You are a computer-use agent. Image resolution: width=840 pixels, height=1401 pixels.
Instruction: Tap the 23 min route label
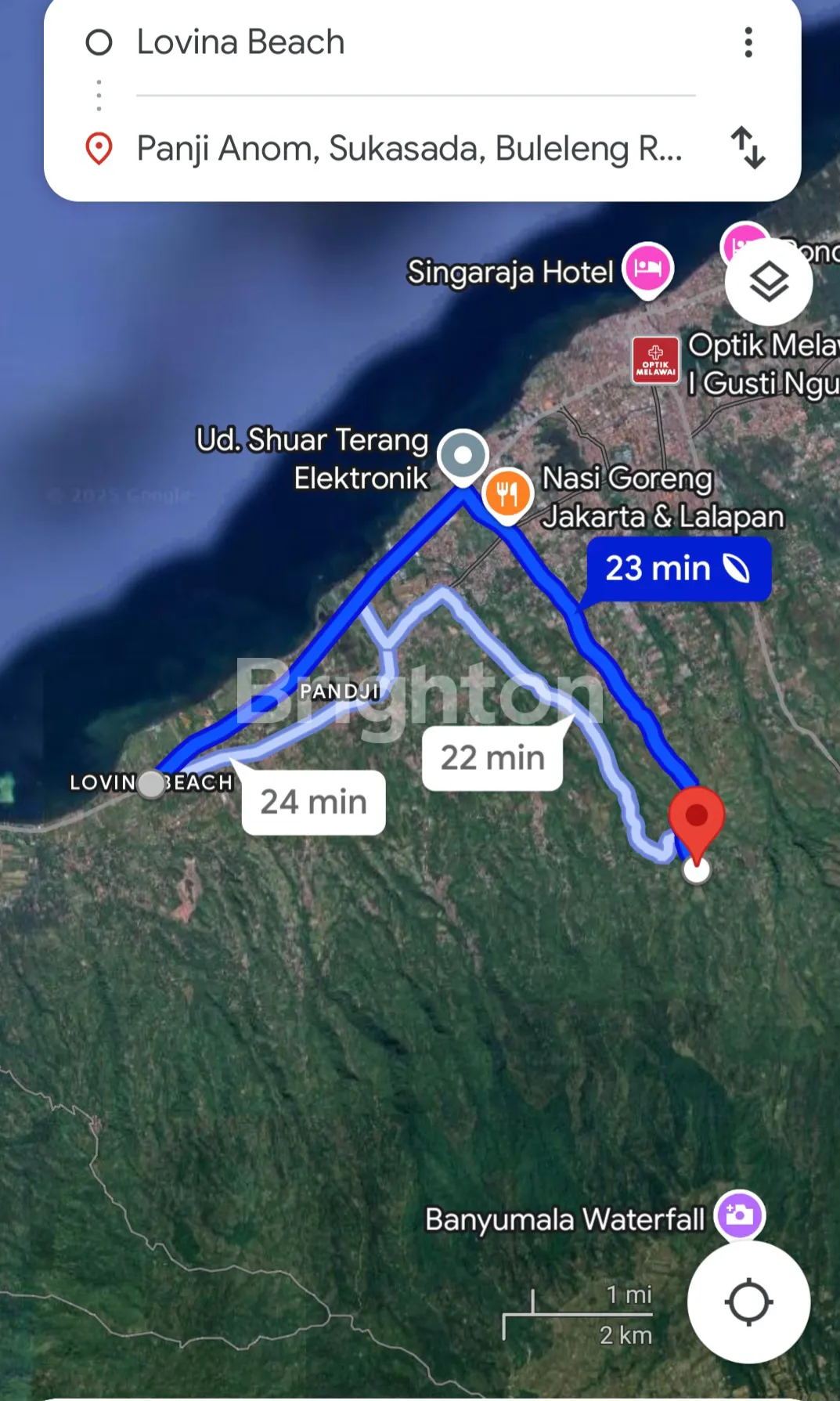pyautogui.click(x=678, y=569)
